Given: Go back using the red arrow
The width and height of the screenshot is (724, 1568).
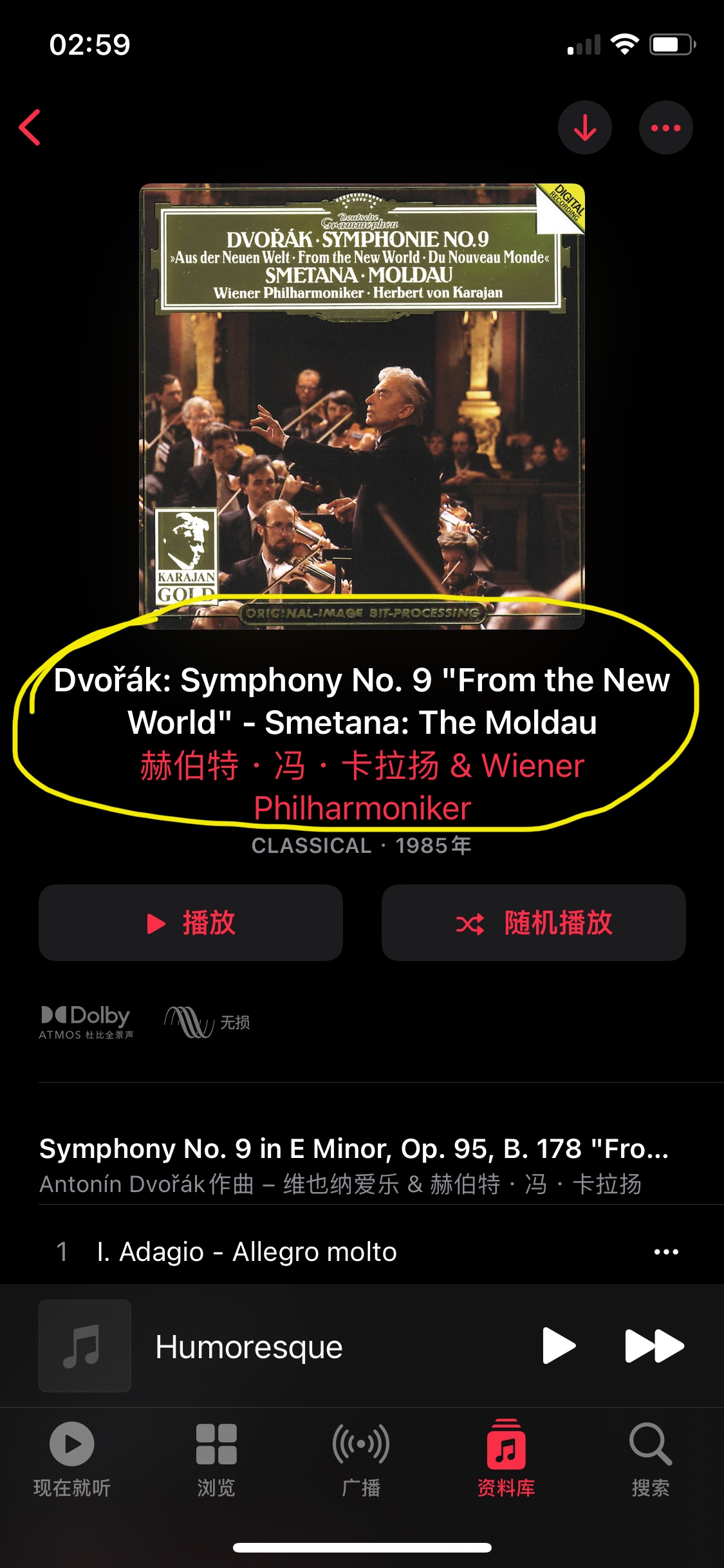Looking at the screenshot, I should [30, 127].
